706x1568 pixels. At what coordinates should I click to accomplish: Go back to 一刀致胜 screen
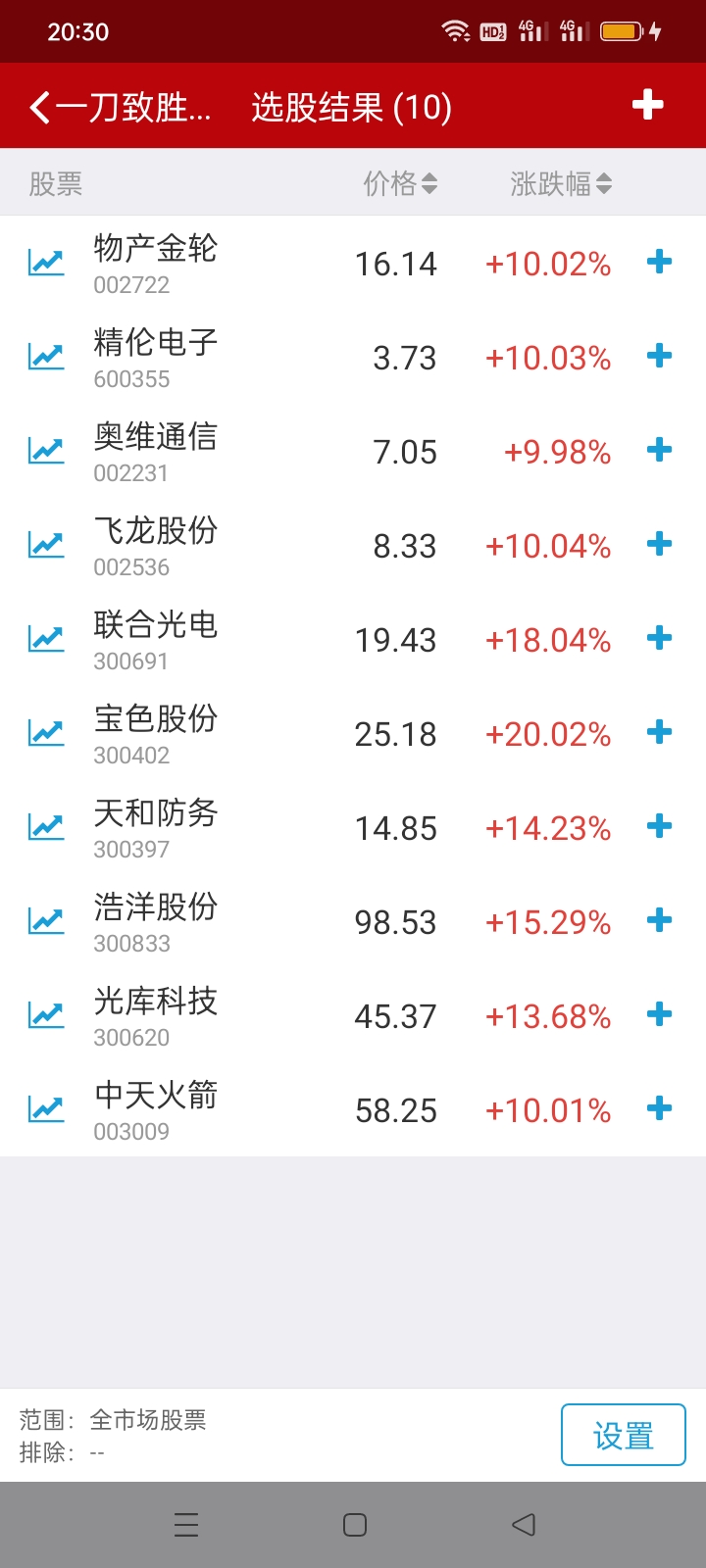click(x=120, y=107)
